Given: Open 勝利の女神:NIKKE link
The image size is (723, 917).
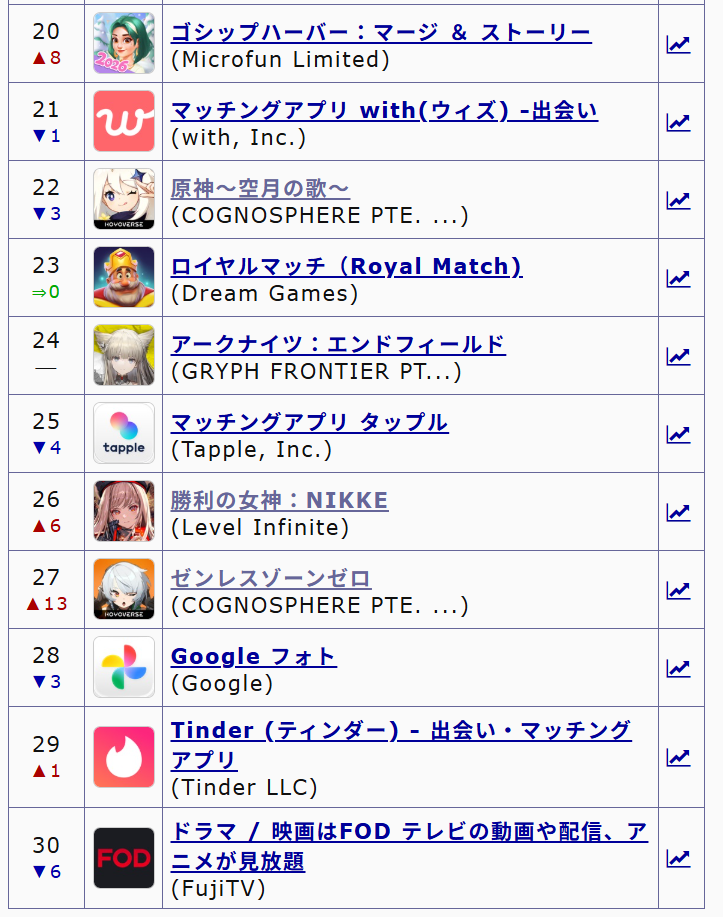Looking at the screenshot, I should (x=279, y=501).
